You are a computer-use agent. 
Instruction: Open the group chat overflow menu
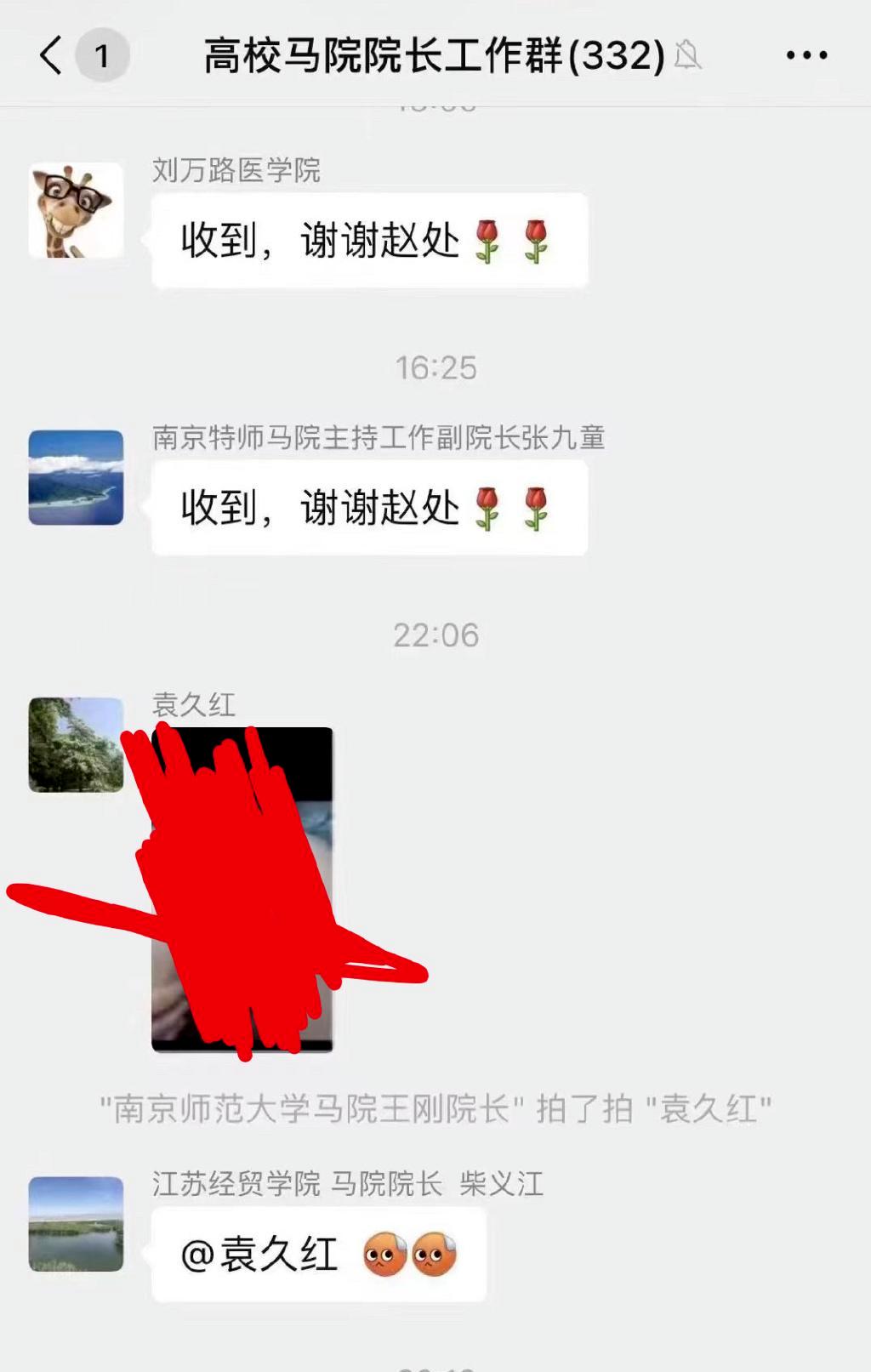click(x=806, y=56)
